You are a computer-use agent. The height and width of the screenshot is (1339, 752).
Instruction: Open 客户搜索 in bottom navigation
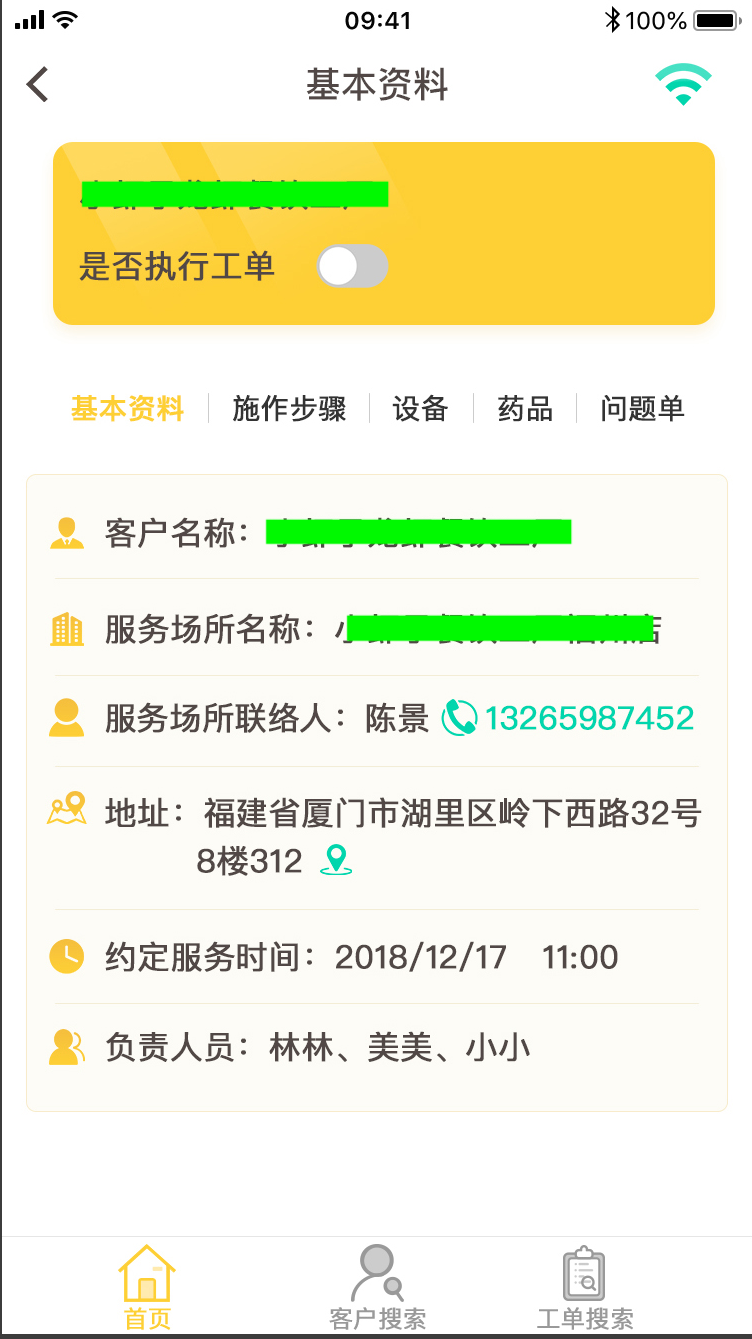pos(377,1287)
